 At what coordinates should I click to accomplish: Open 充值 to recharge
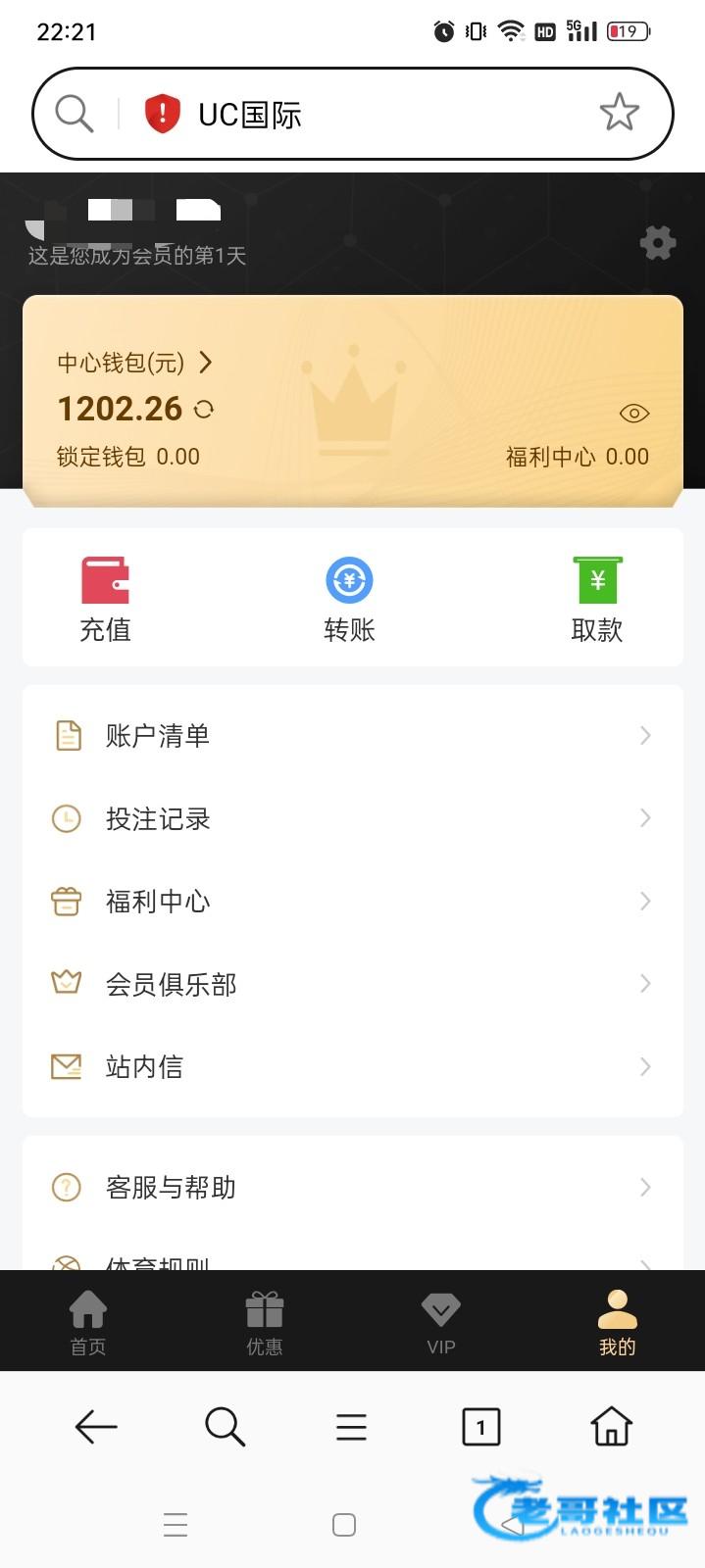(105, 600)
